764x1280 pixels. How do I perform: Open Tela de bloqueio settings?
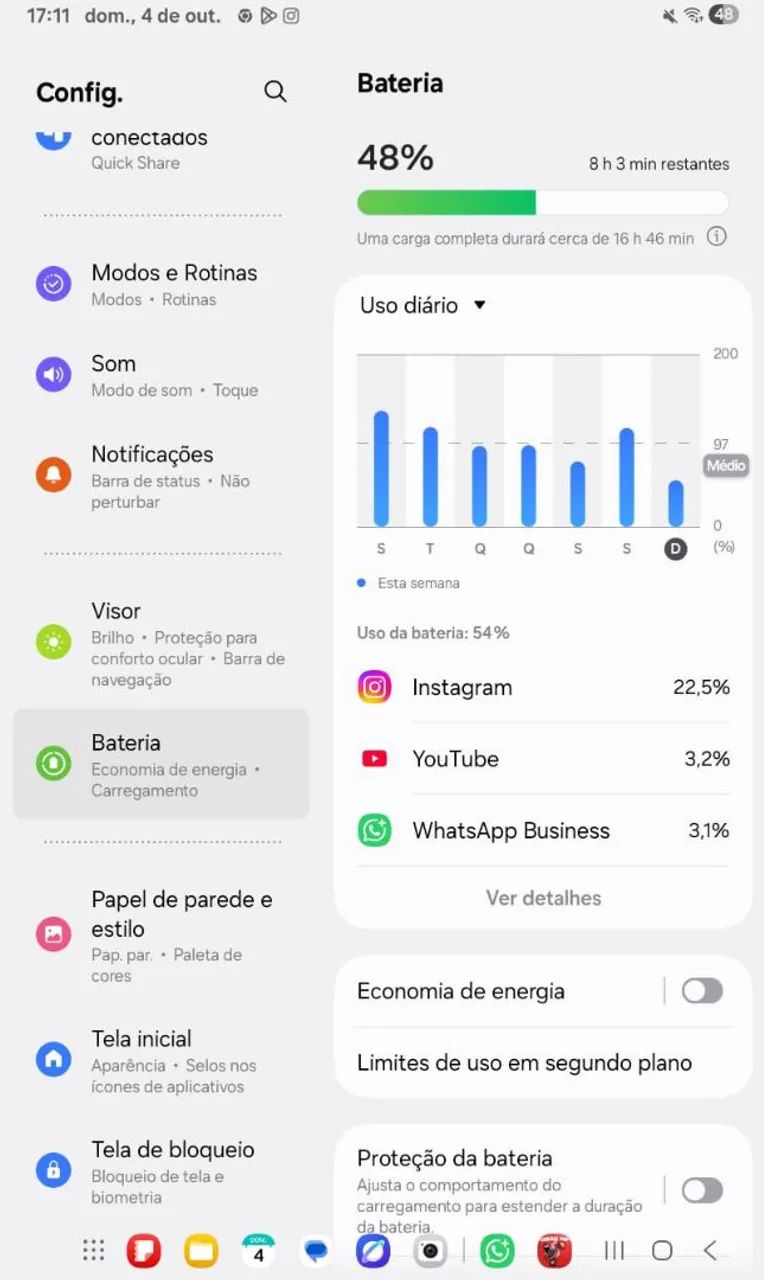[161, 1171]
